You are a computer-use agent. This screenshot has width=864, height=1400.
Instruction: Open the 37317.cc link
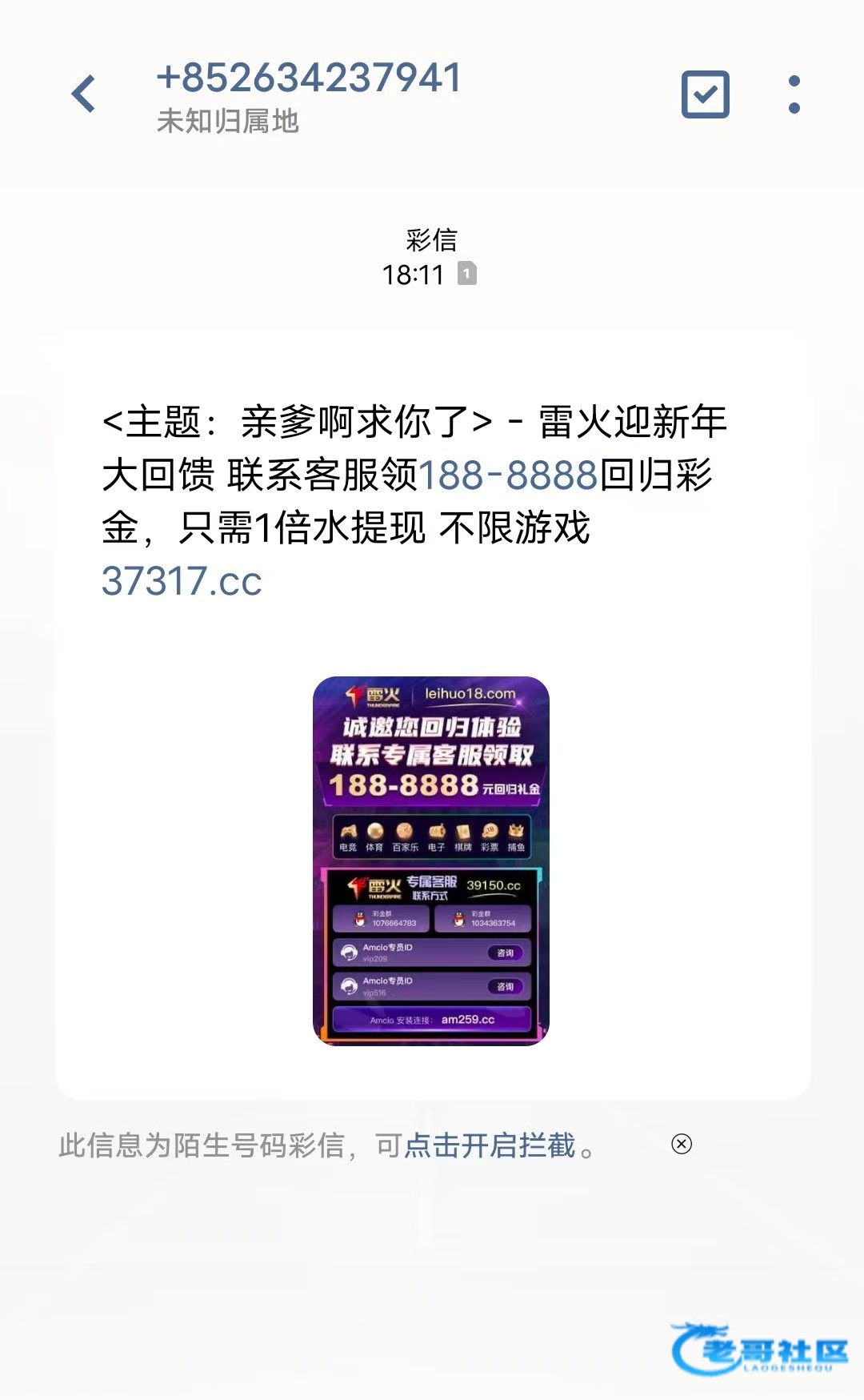[x=182, y=581]
